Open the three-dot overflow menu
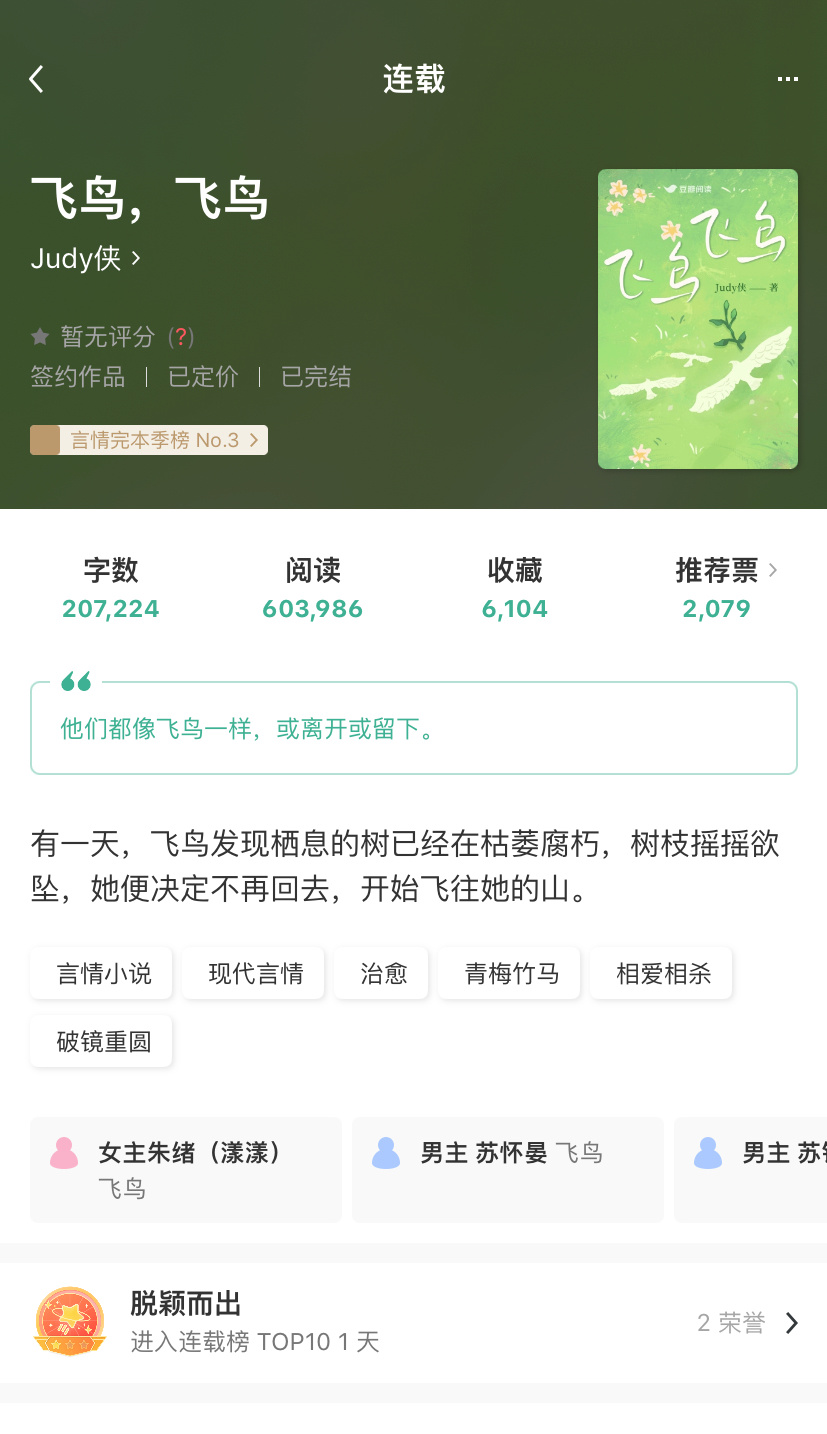The width and height of the screenshot is (827, 1434). coord(788,79)
